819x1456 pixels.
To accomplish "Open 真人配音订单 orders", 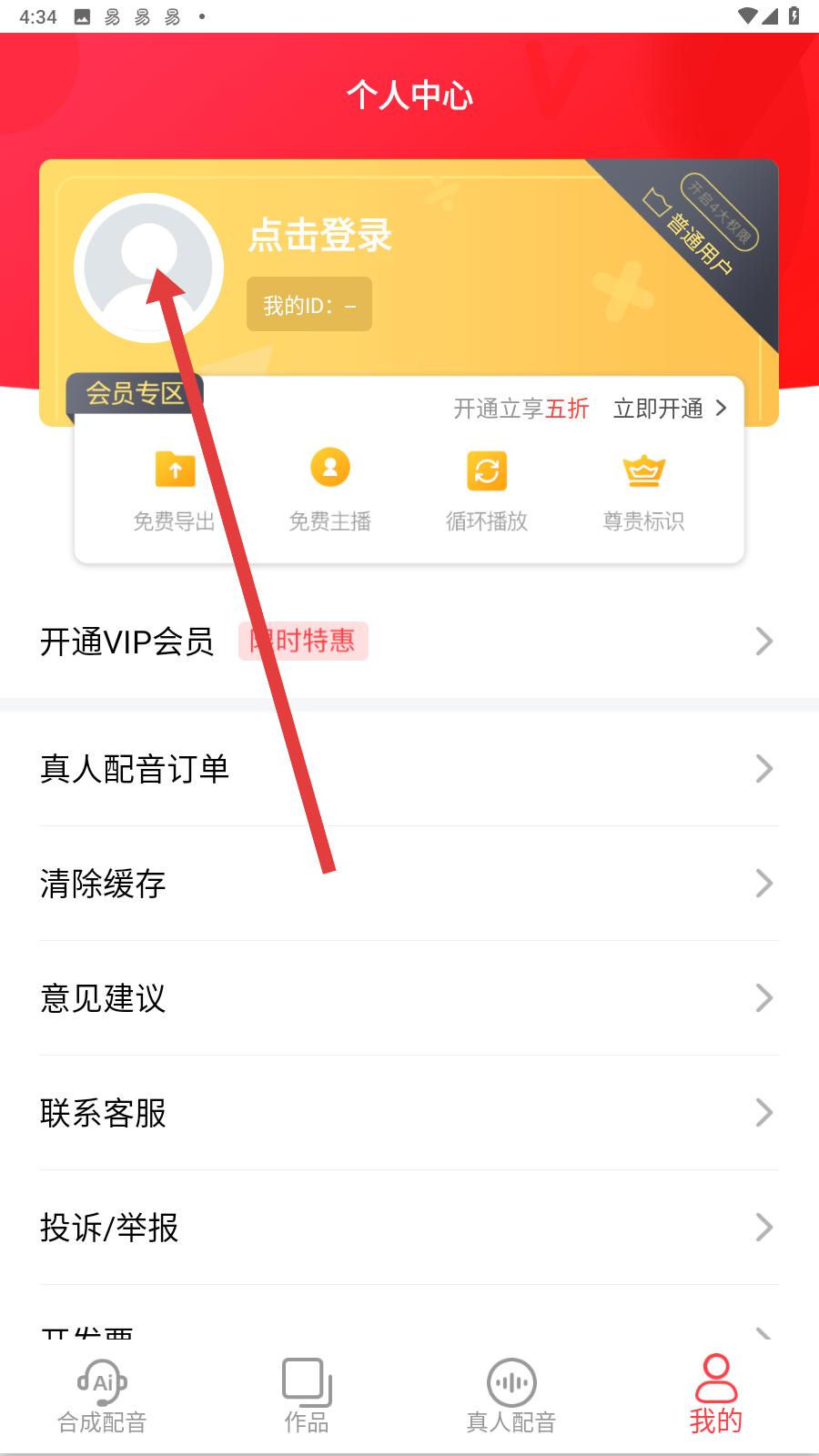I will pos(409,769).
